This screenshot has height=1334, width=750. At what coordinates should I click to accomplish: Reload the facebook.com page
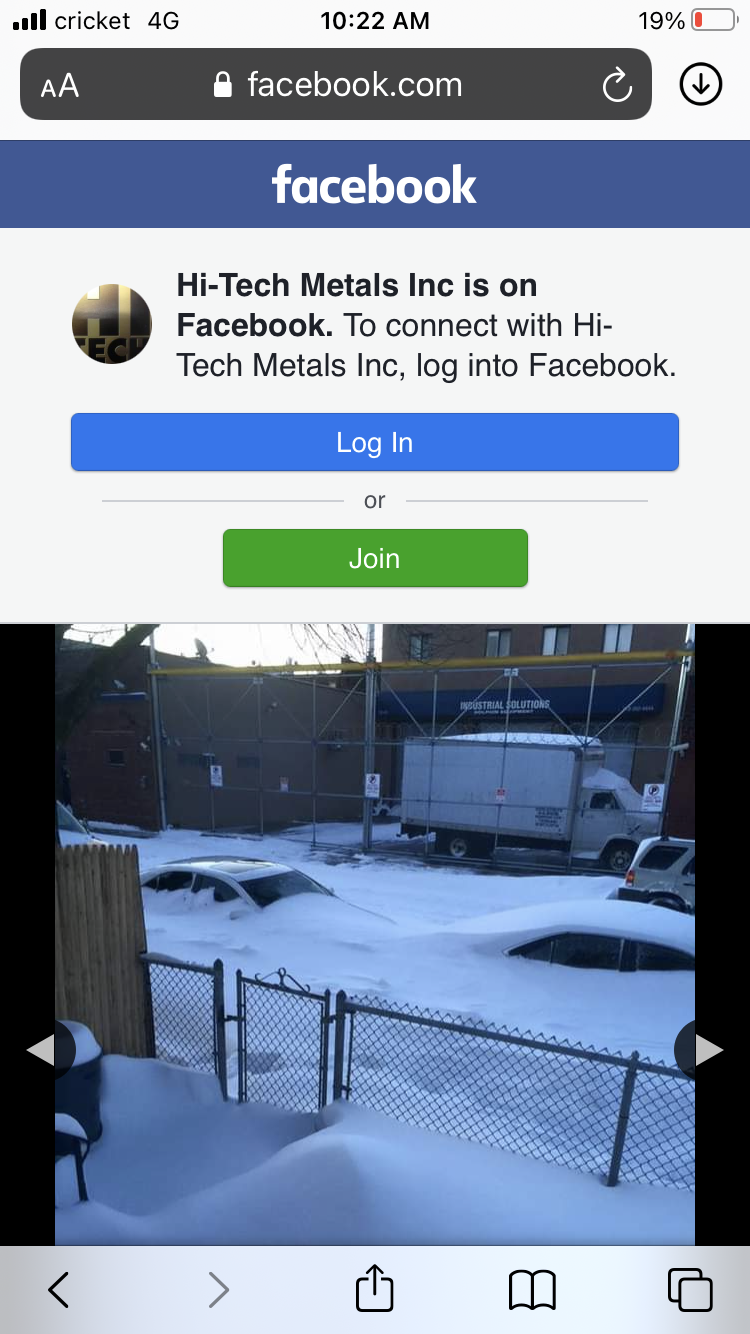tap(618, 85)
